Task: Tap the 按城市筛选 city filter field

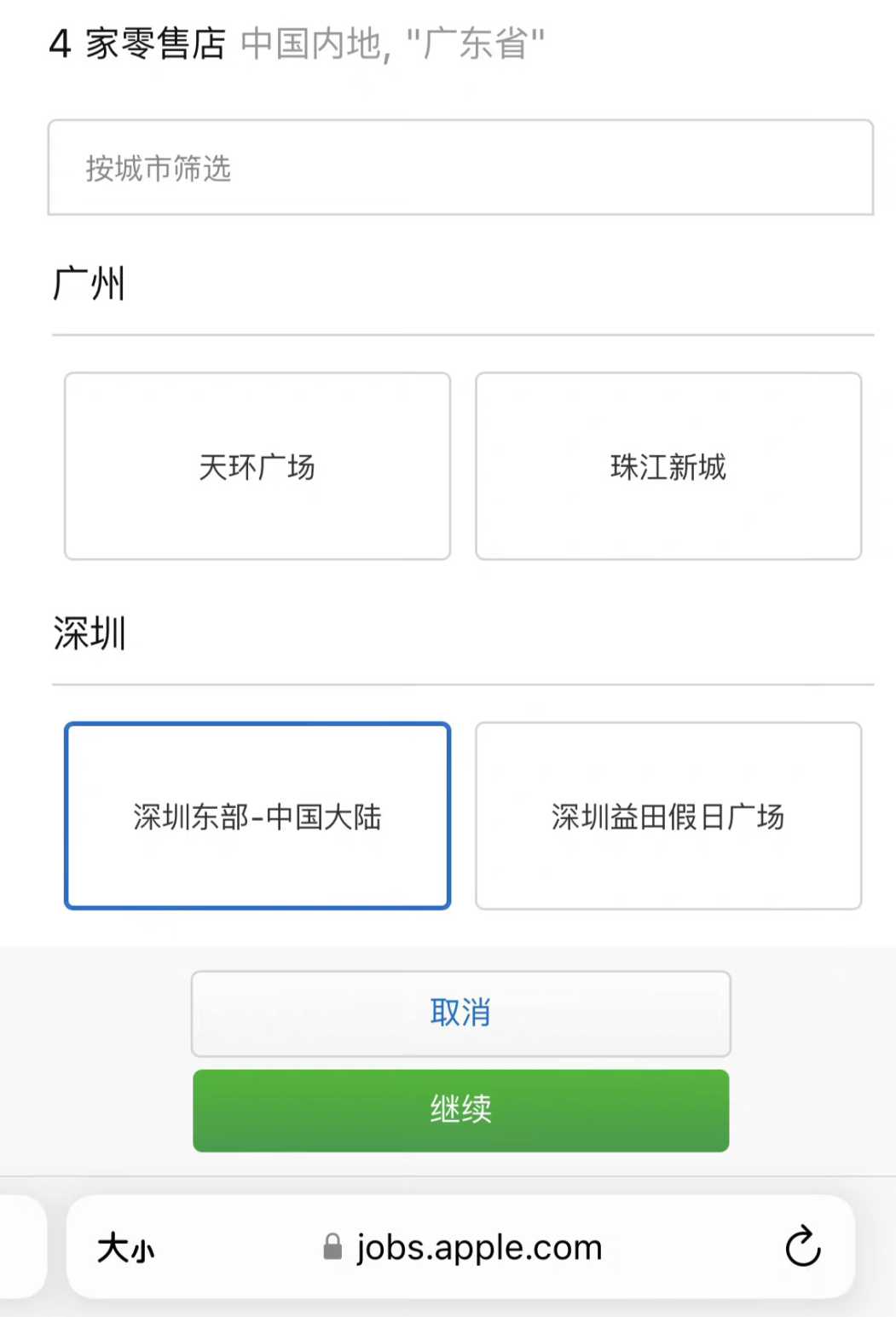Action: tap(460, 168)
